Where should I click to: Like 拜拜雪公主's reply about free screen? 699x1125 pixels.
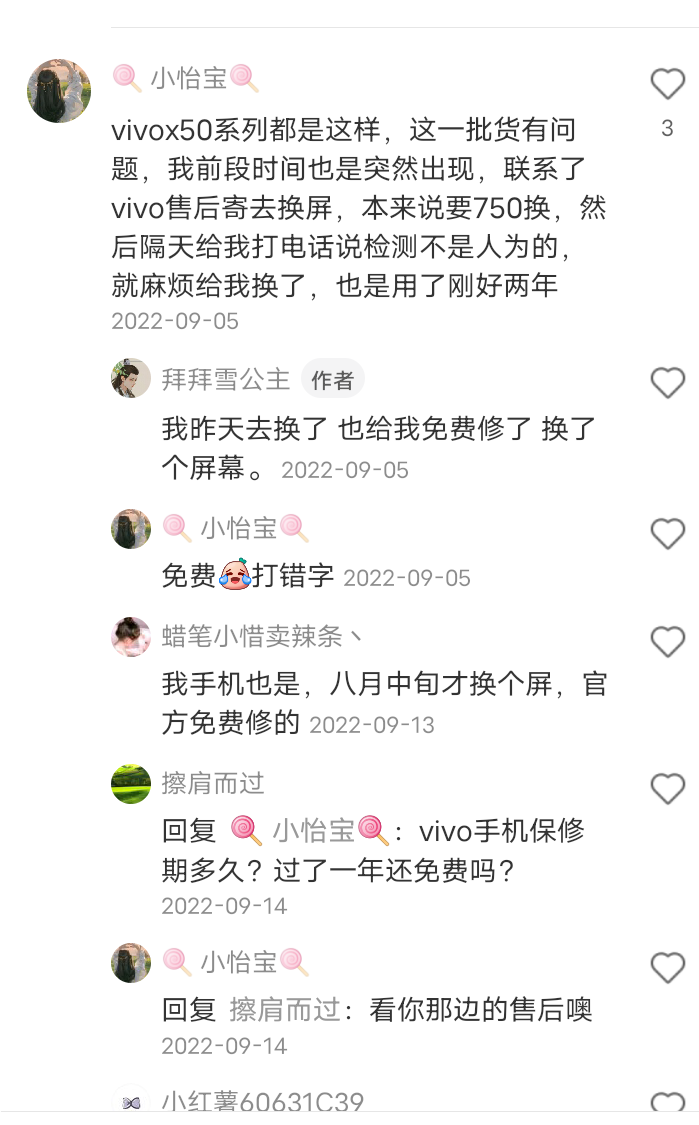click(667, 383)
